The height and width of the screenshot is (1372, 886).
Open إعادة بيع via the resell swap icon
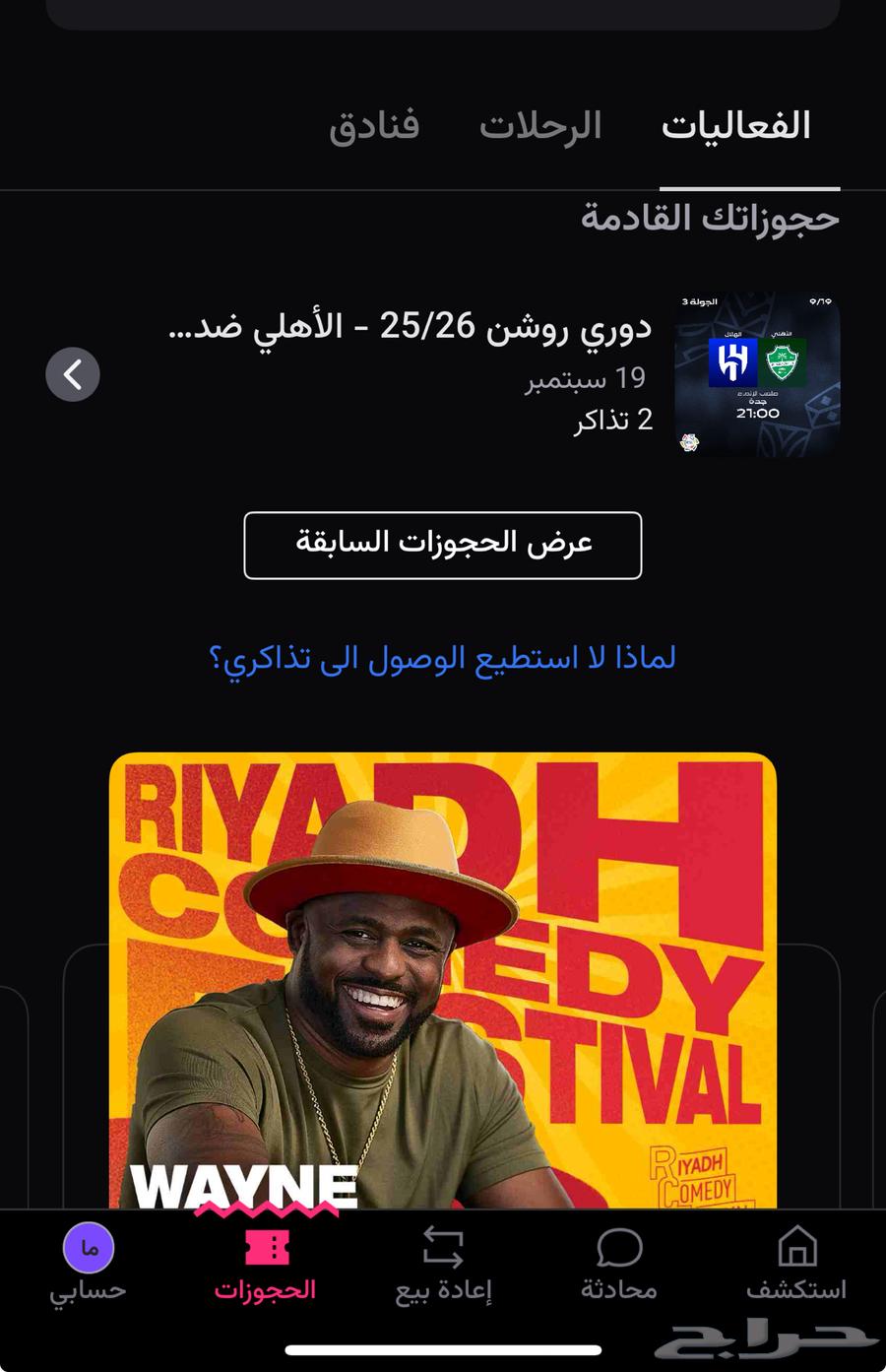(x=443, y=1247)
